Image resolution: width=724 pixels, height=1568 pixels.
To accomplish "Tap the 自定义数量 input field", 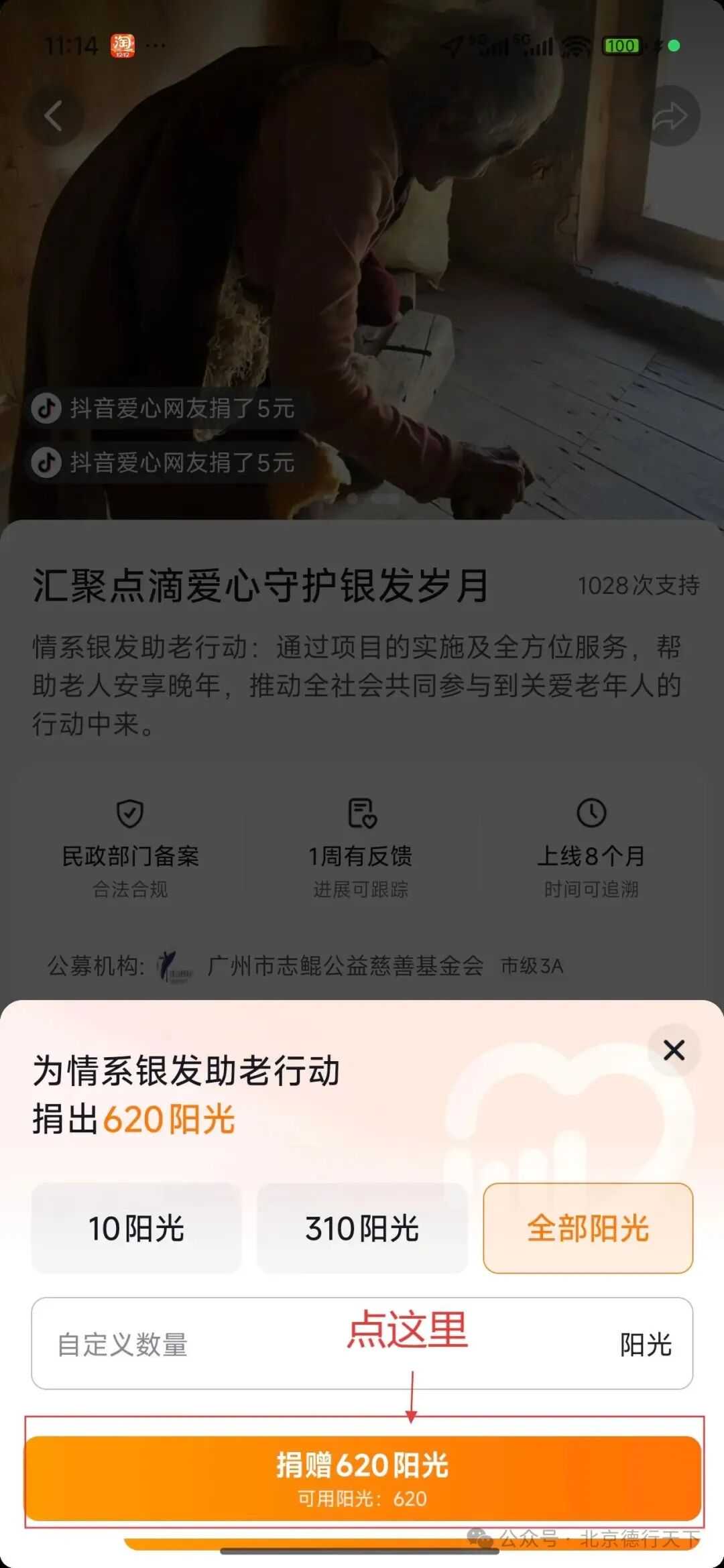I will point(268,1344).
